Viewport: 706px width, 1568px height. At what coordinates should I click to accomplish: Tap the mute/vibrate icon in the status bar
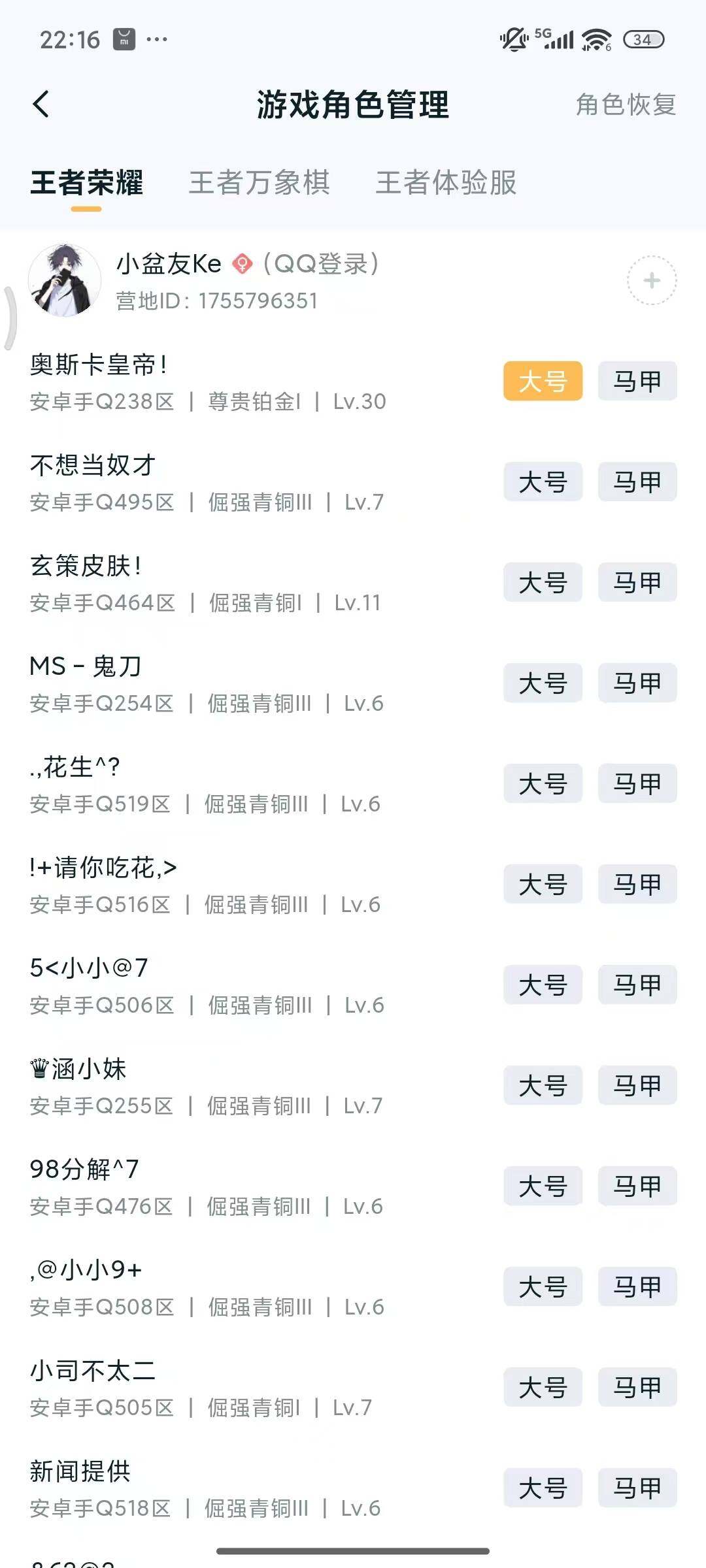pos(513,39)
